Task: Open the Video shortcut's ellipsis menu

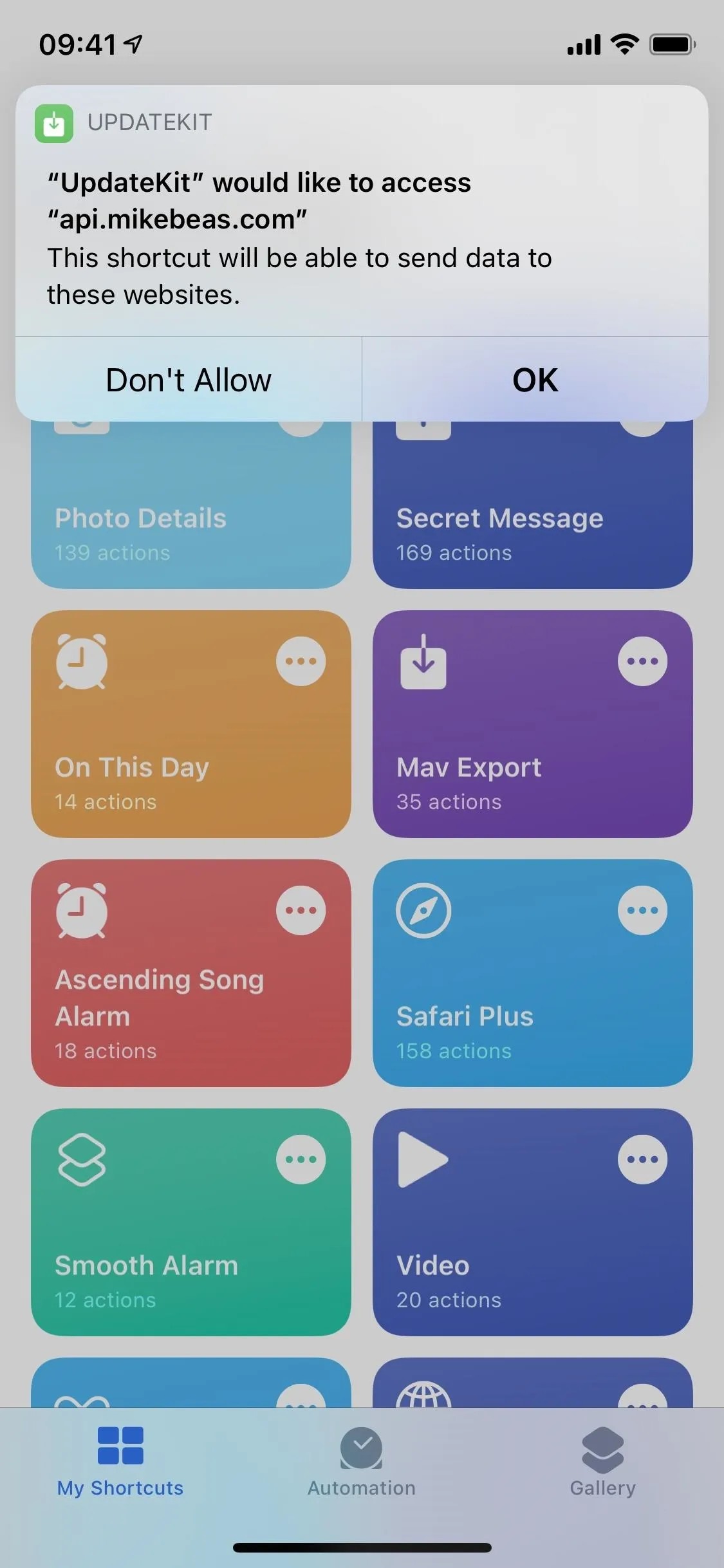Action: click(x=642, y=1159)
